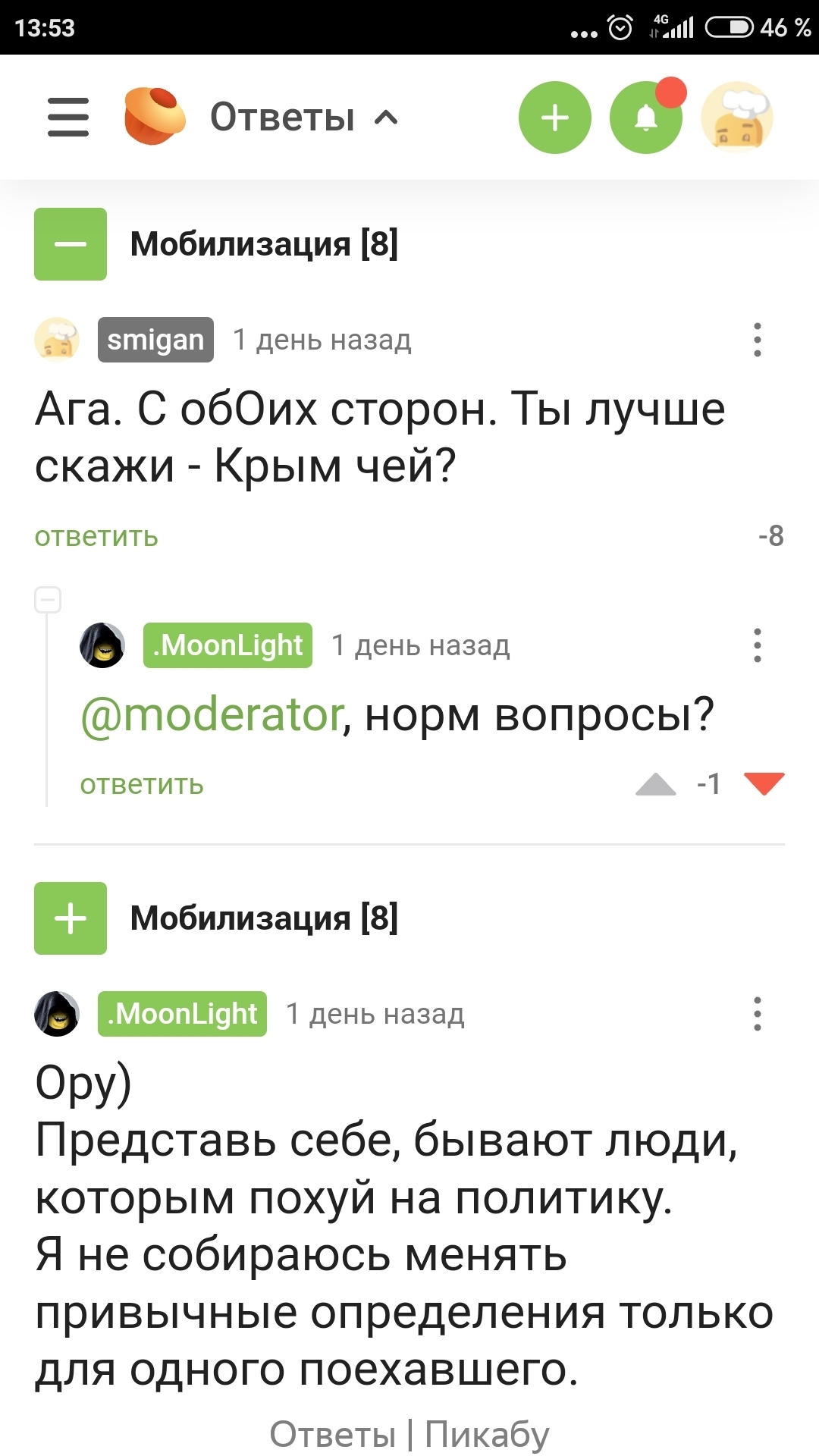Open smigan's user profile
819x1456 pixels.
tap(155, 340)
